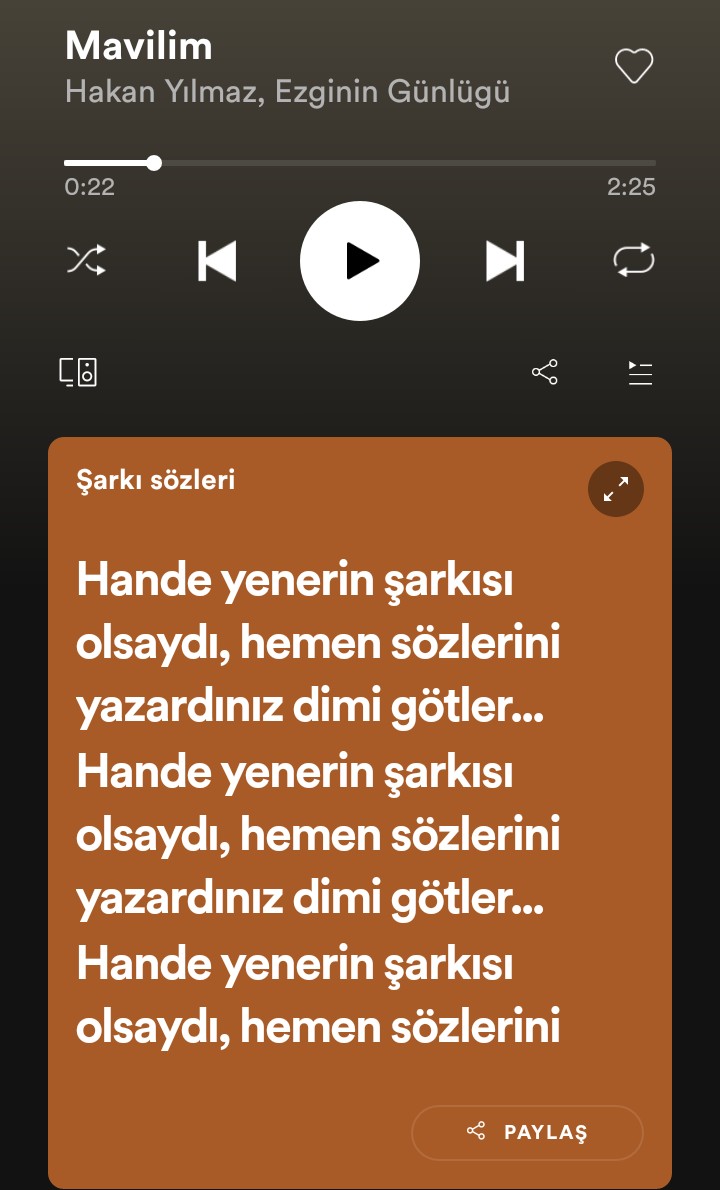The image size is (720, 1190).
Task: Toggle repeat mode
Action: tap(633, 261)
